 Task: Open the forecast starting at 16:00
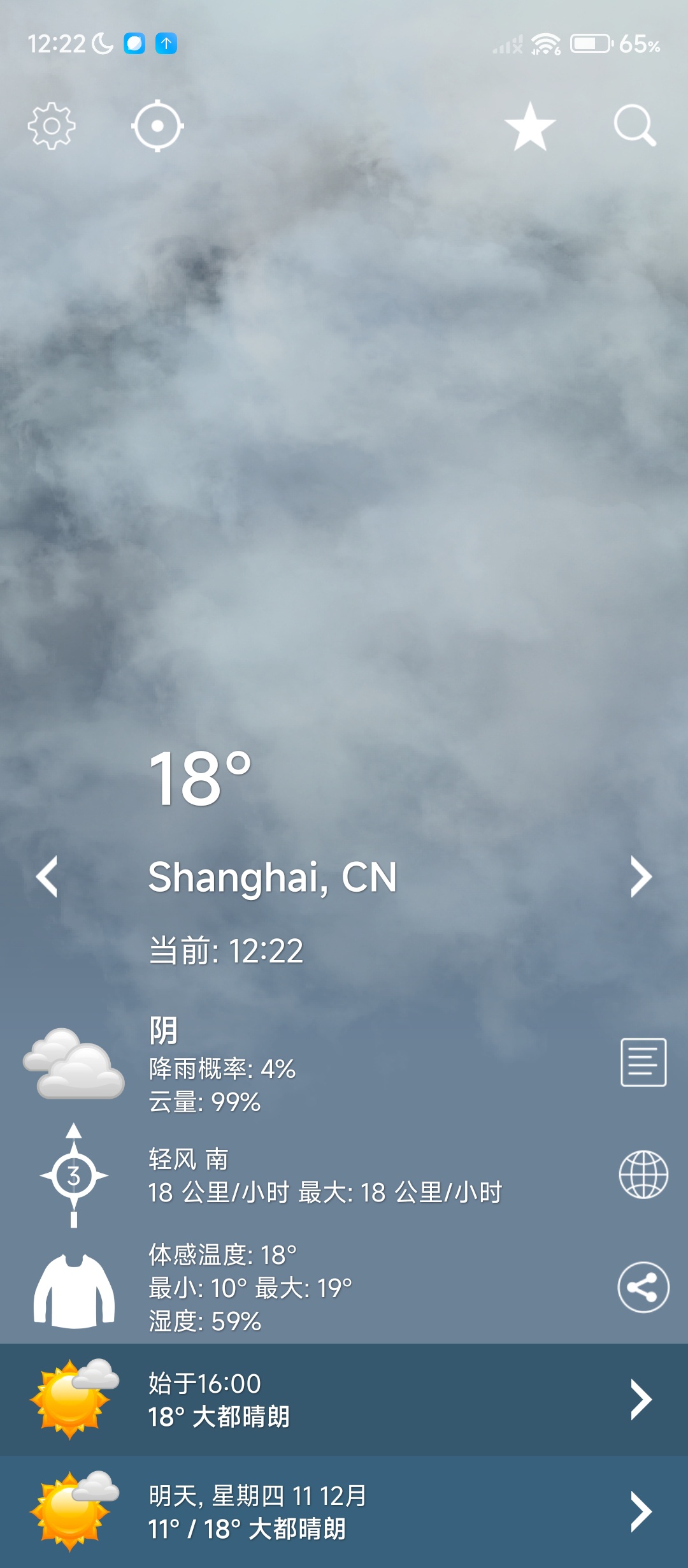pos(344,1400)
